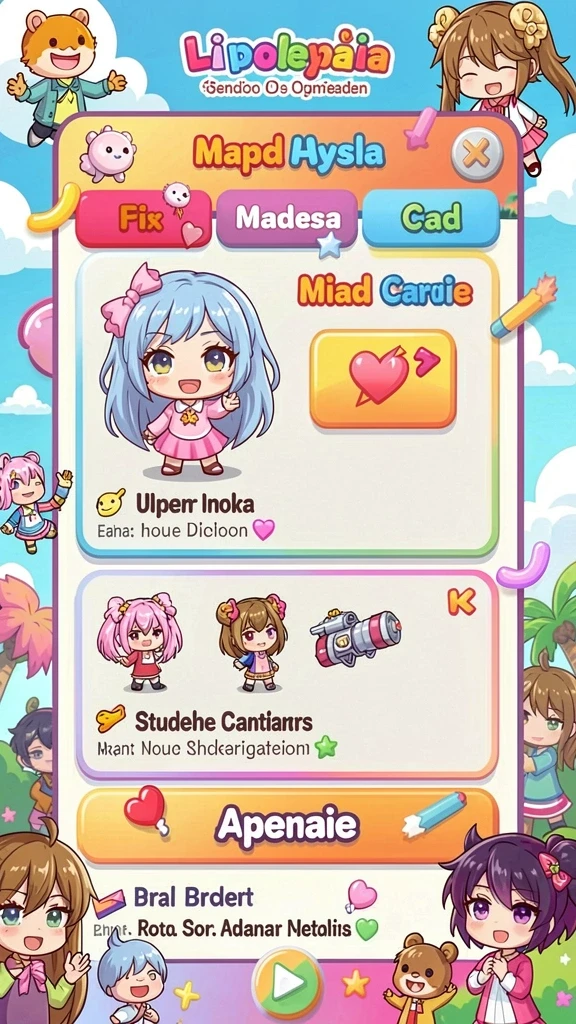Tap the orange Apenaie button
This screenshot has width=576, height=1024.
tap(287, 826)
